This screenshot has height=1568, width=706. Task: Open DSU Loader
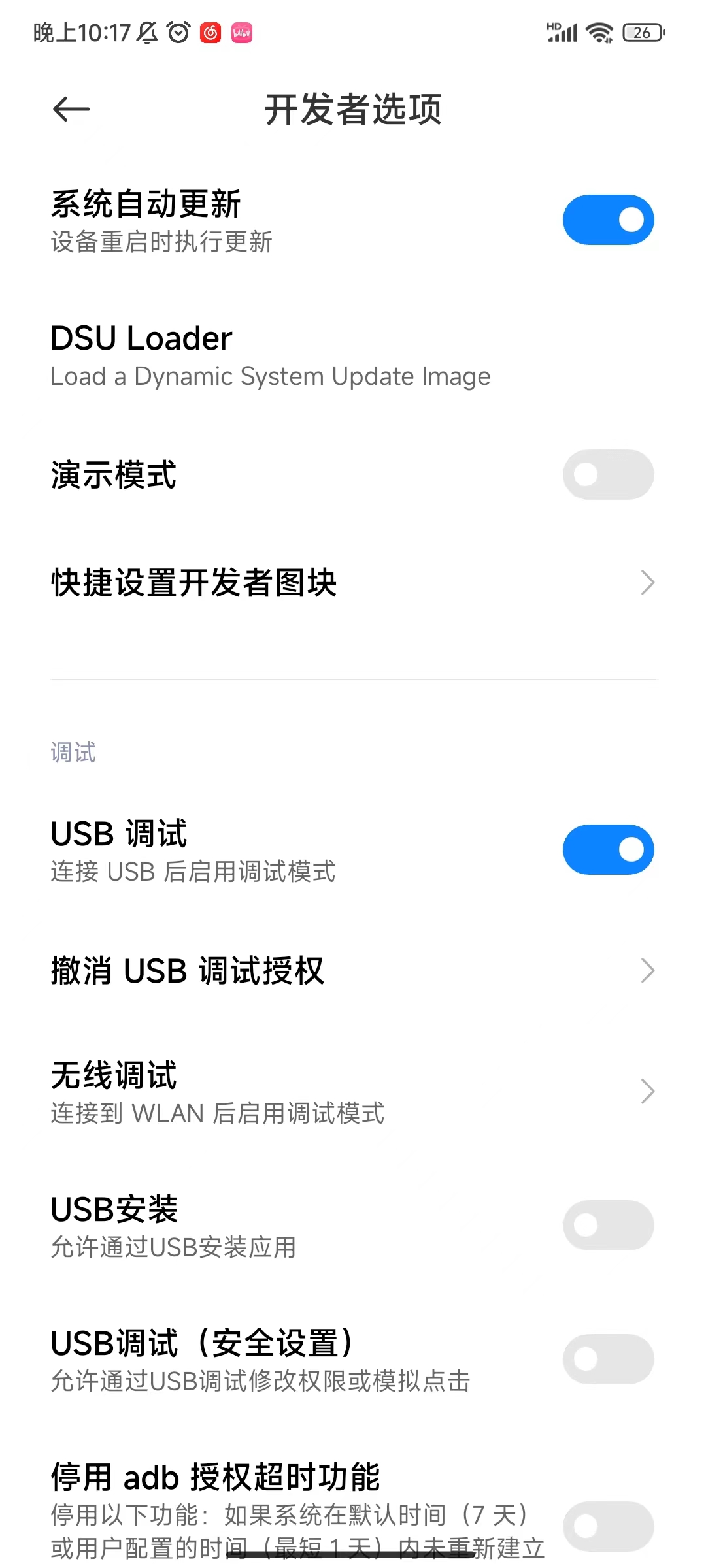pyautogui.click(x=269, y=356)
